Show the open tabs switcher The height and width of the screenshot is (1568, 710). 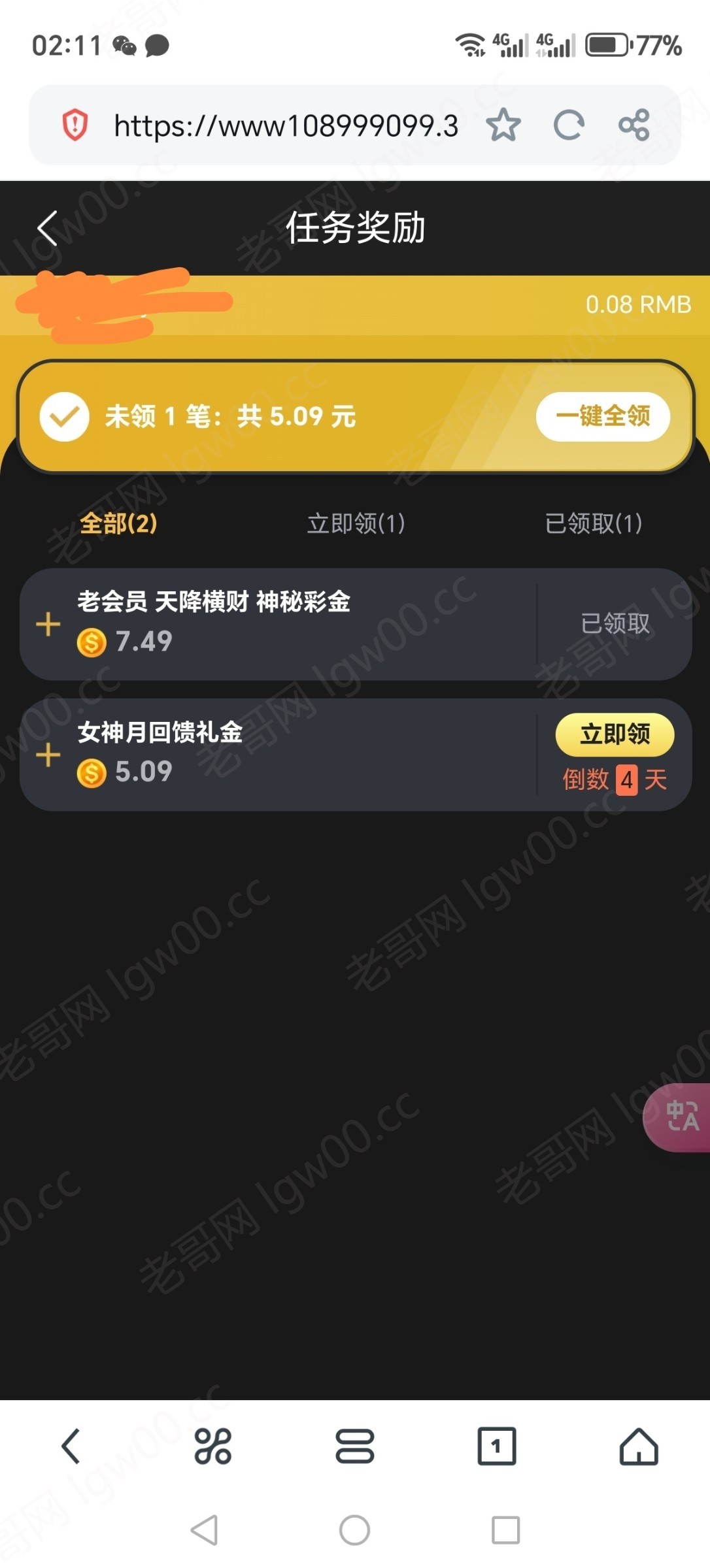coord(496,1446)
